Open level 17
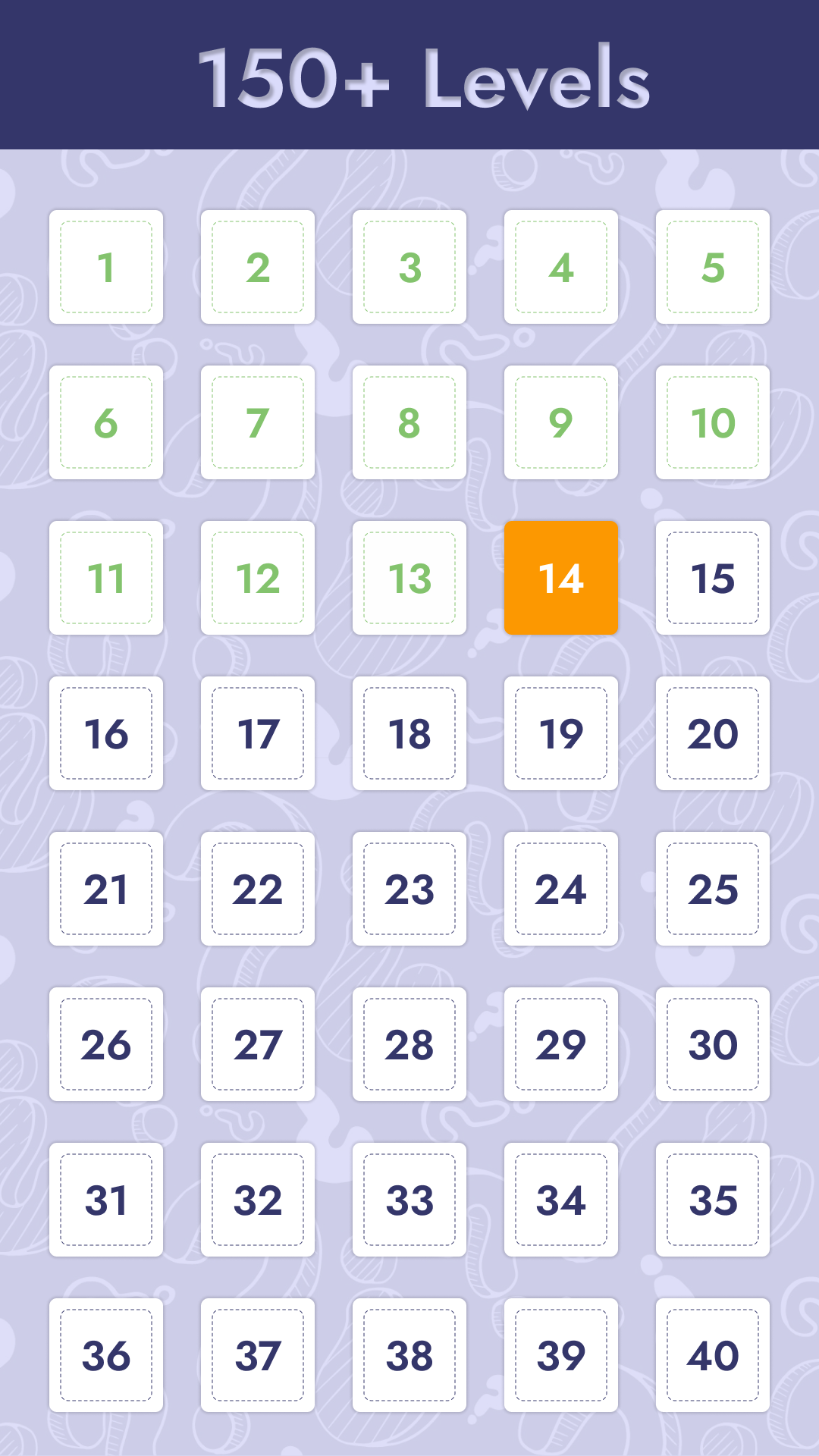This screenshot has height=1456, width=819. 258,733
